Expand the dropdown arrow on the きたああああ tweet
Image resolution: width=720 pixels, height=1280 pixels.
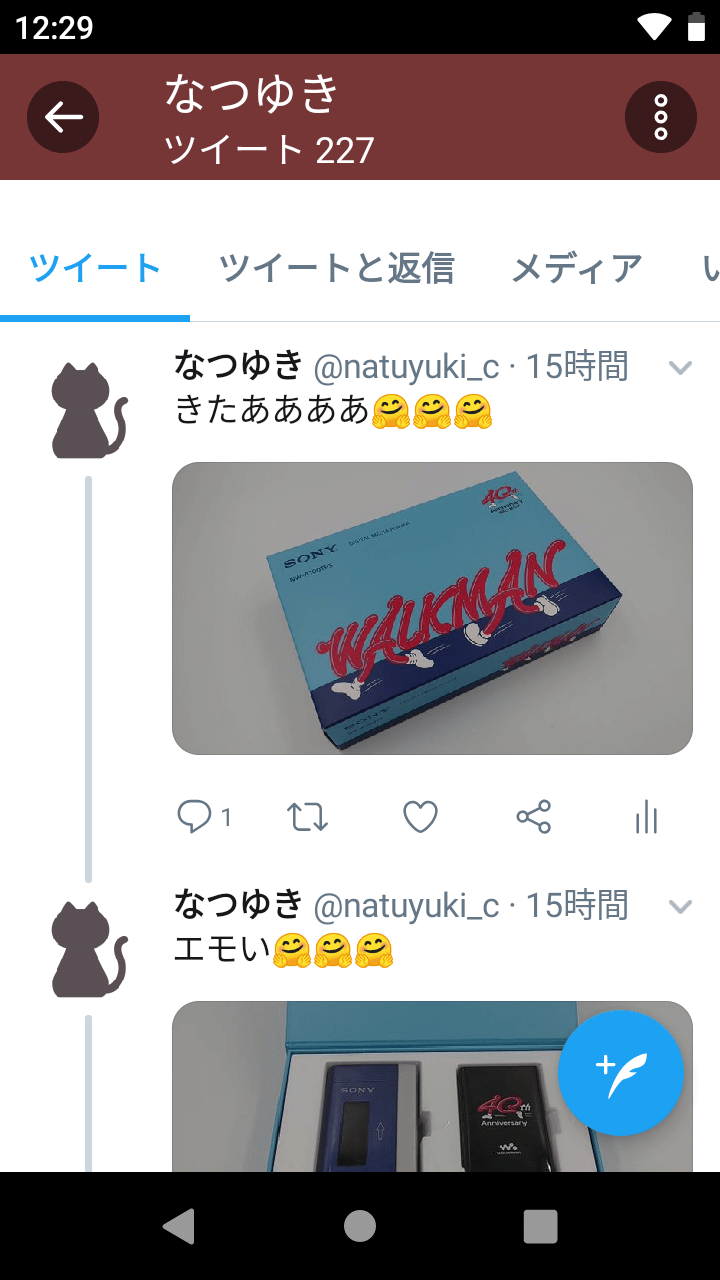pyautogui.click(x=680, y=368)
